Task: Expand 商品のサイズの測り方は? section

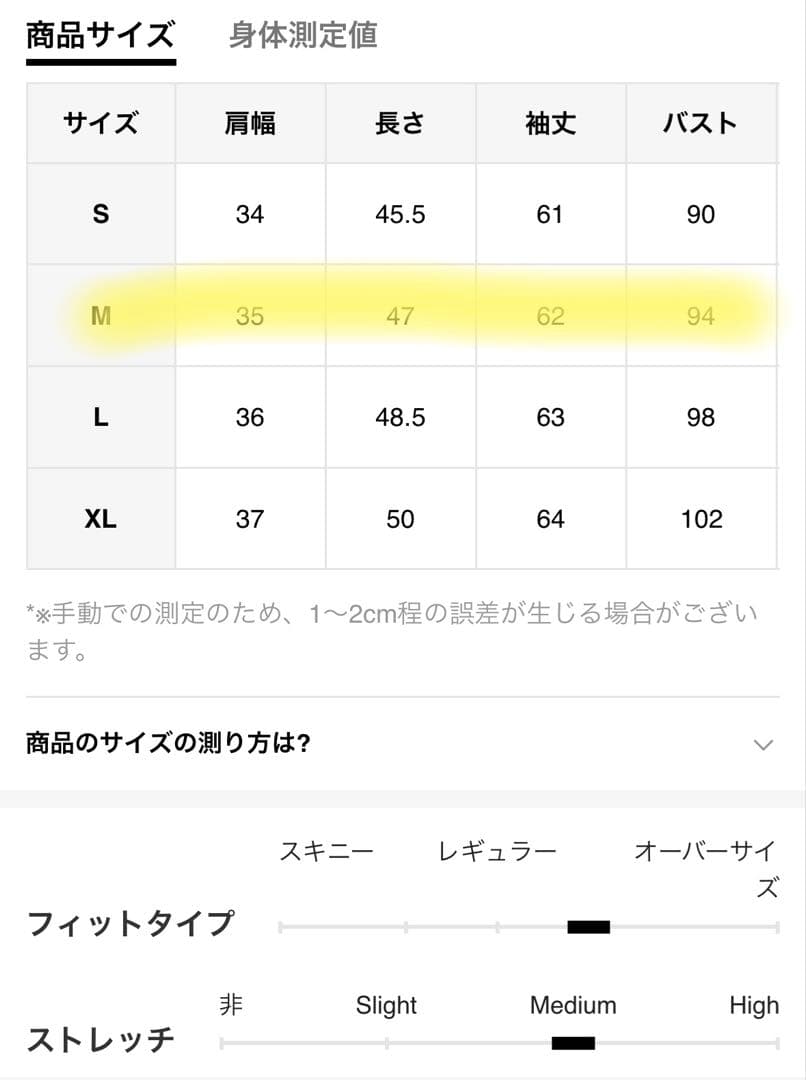Action: pos(402,744)
